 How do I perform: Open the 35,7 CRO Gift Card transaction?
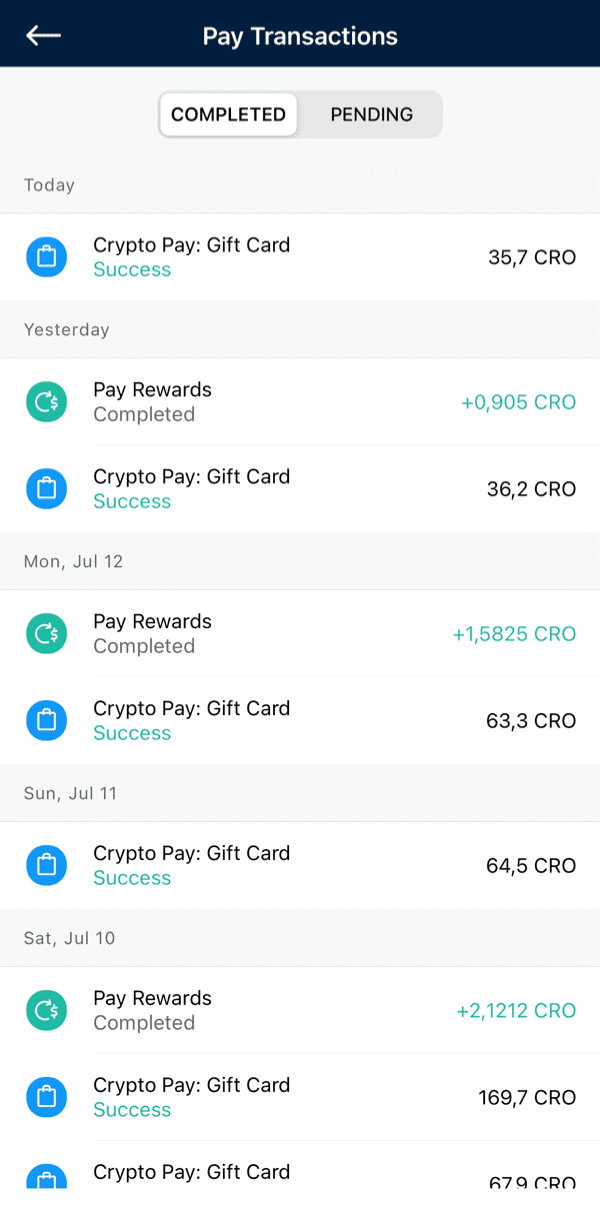[300, 257]
